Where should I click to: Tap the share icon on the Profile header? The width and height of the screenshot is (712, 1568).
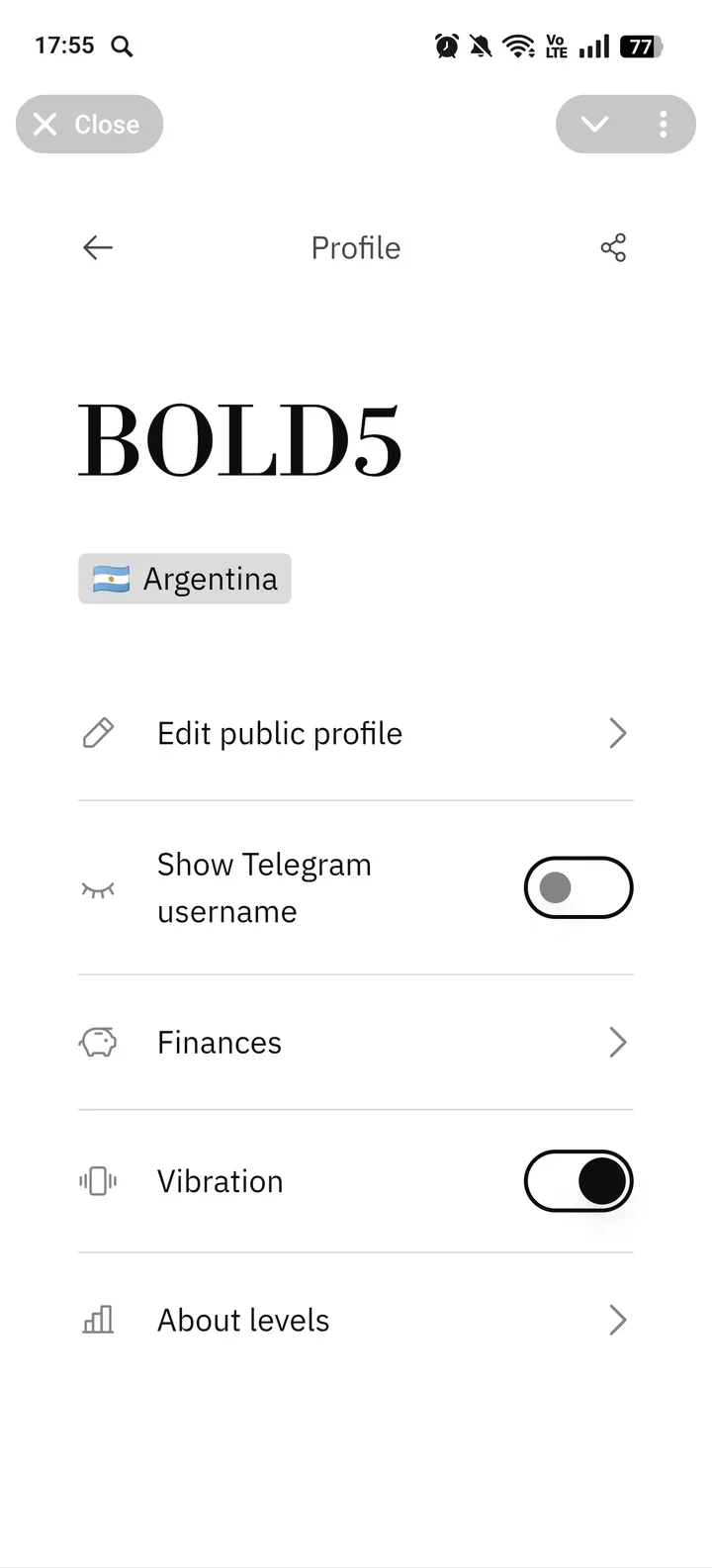[x=613, y=247]
